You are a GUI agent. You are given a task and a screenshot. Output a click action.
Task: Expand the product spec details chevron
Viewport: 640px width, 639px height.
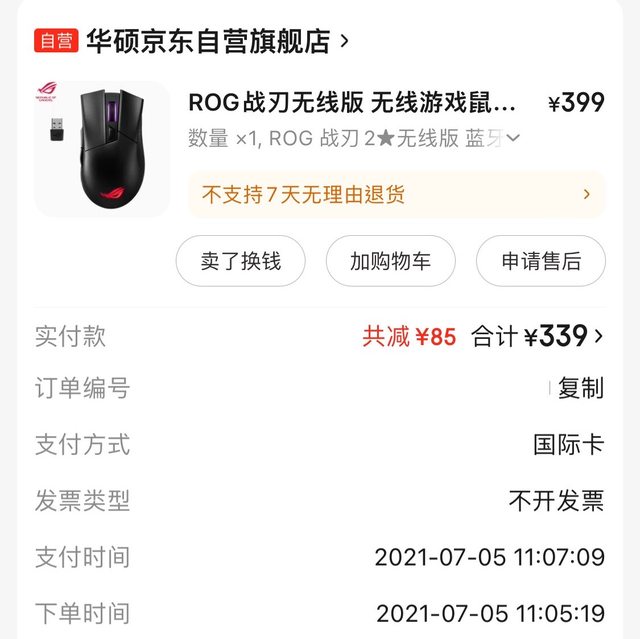click(x=514, y=139)
